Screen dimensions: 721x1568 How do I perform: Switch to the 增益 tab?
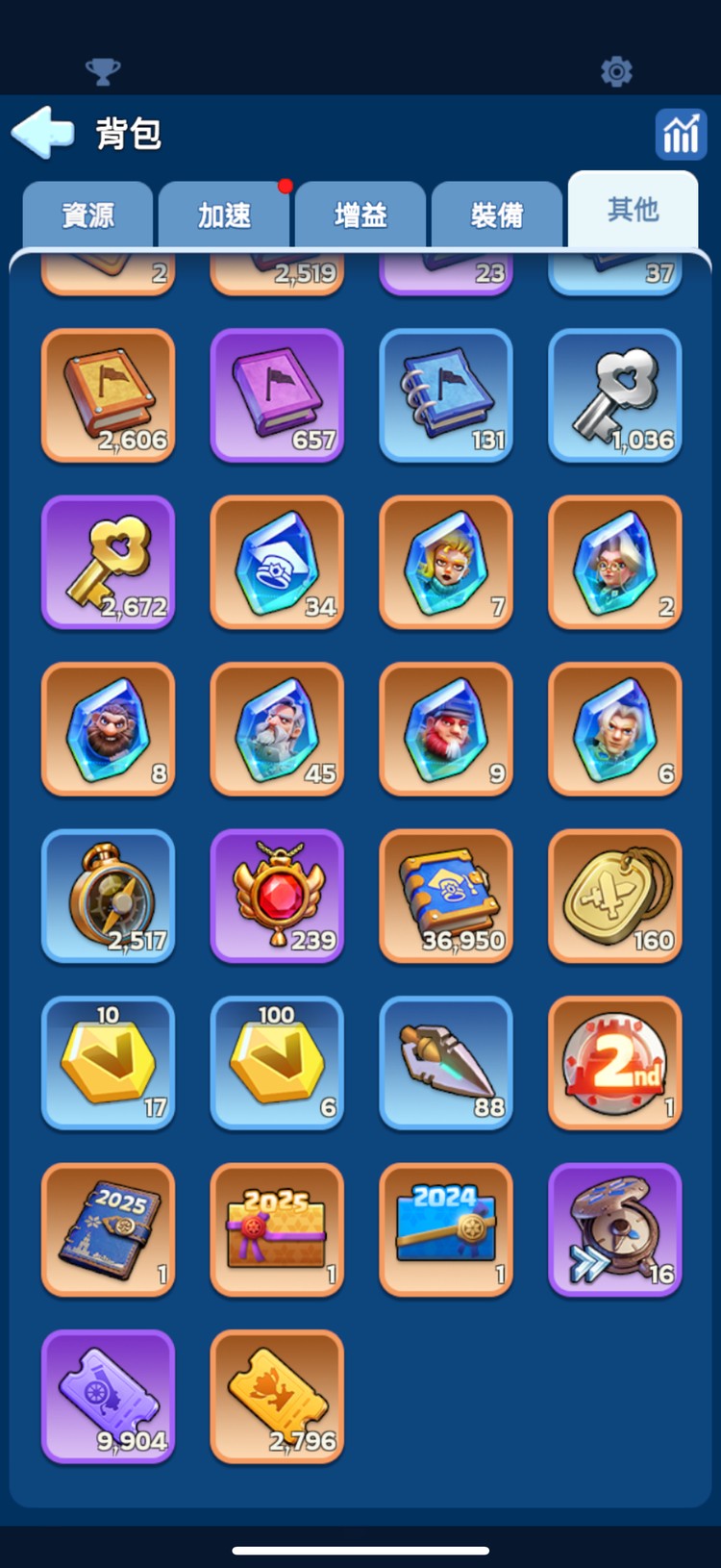pos(360,215)
